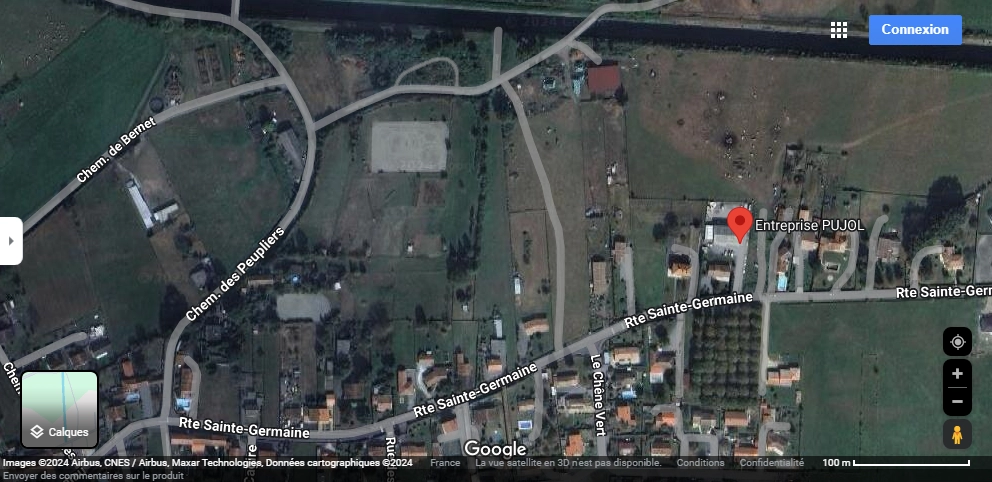This screenshot has height=482, width=992.
Task: Center map on my location
Action: point(957,342)
